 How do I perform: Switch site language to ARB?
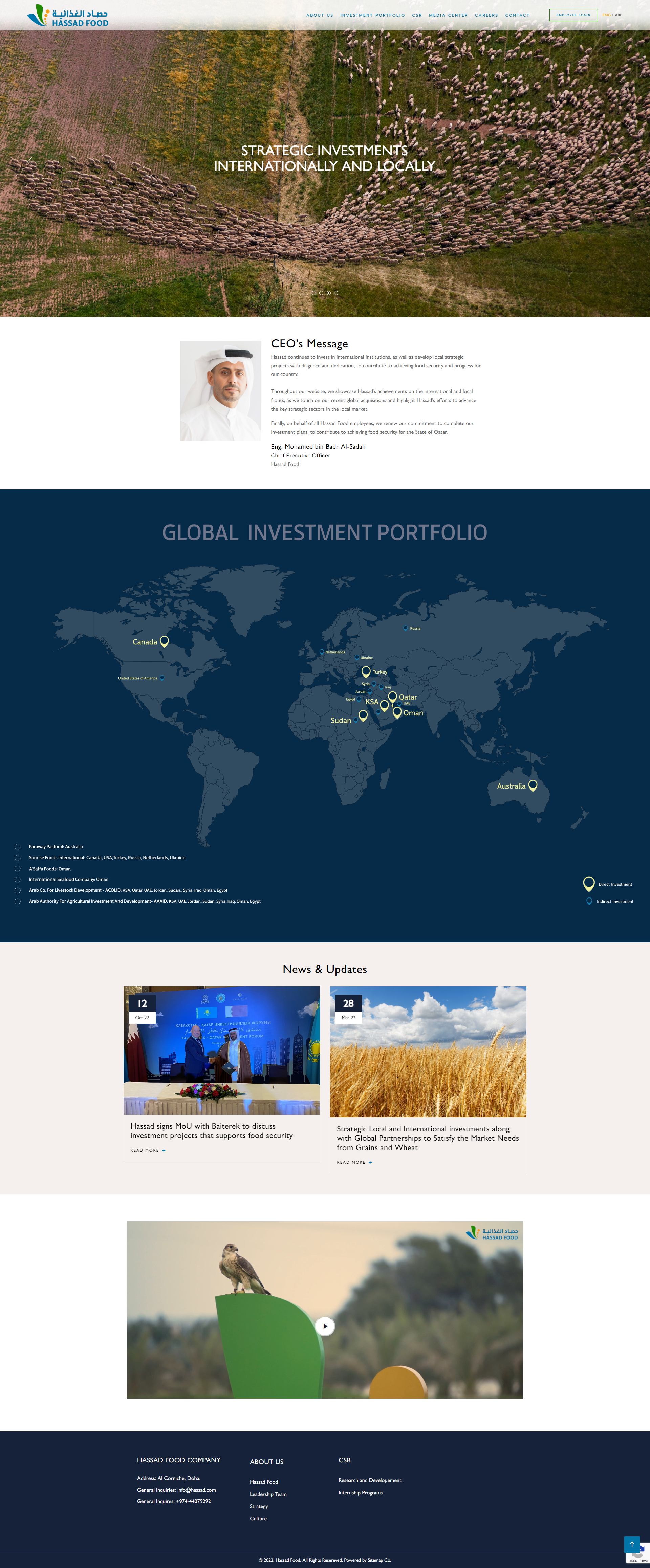point(618,15)
